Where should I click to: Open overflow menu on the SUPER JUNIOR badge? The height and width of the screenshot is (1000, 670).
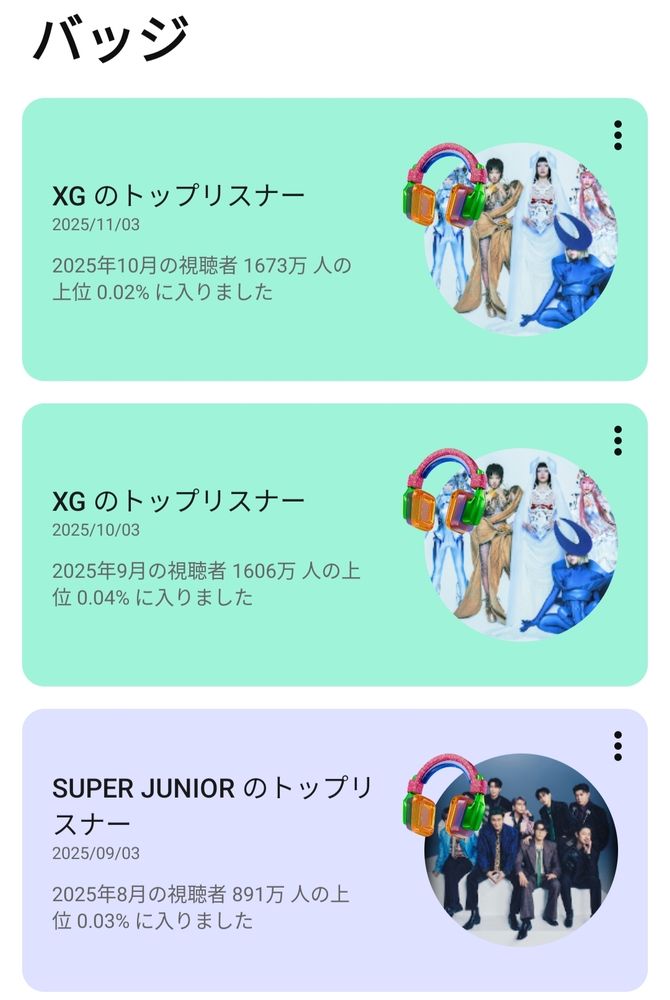[x=618, y=746]
